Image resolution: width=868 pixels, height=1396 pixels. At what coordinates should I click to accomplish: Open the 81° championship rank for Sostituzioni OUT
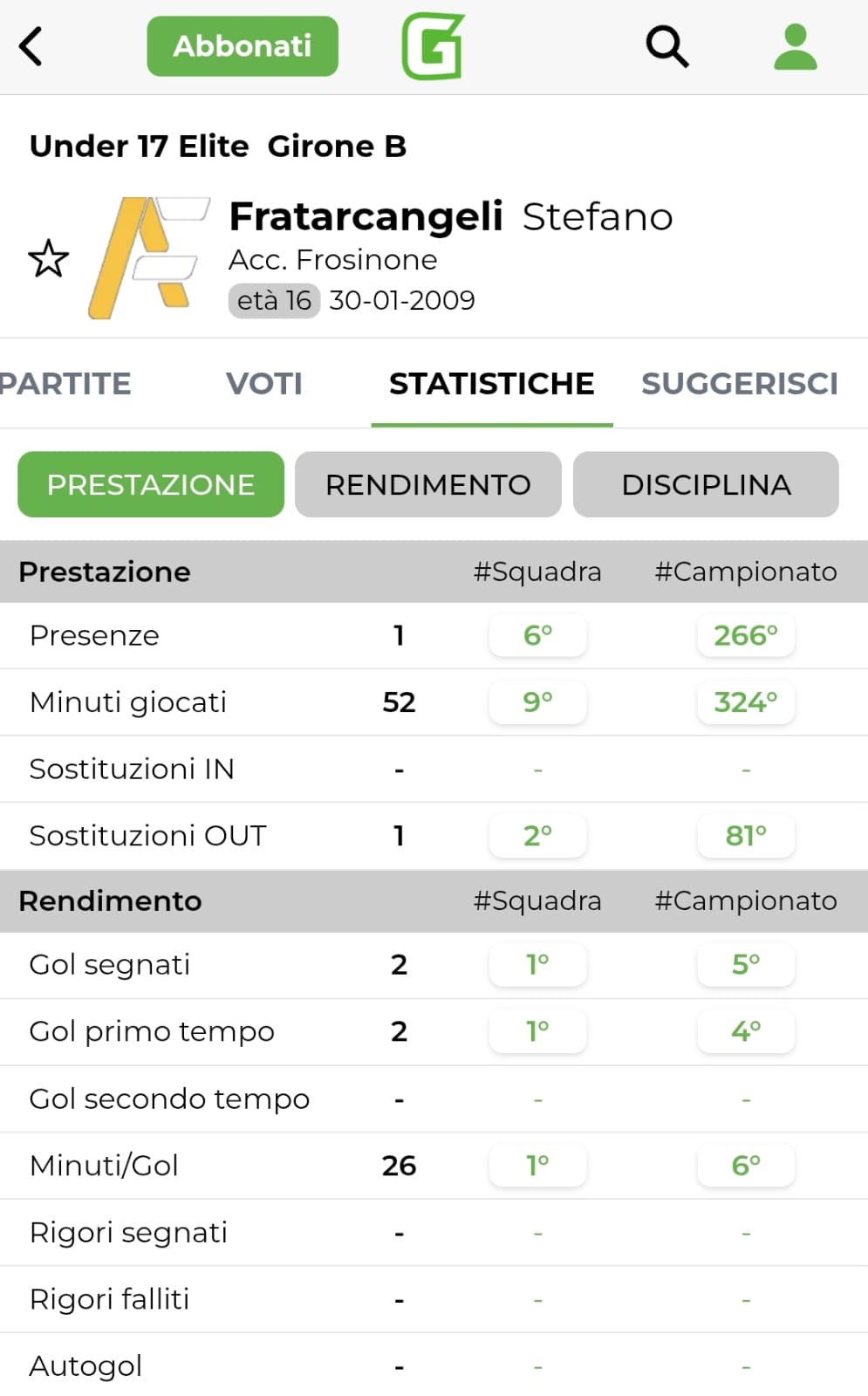click(x=746, y=836)
